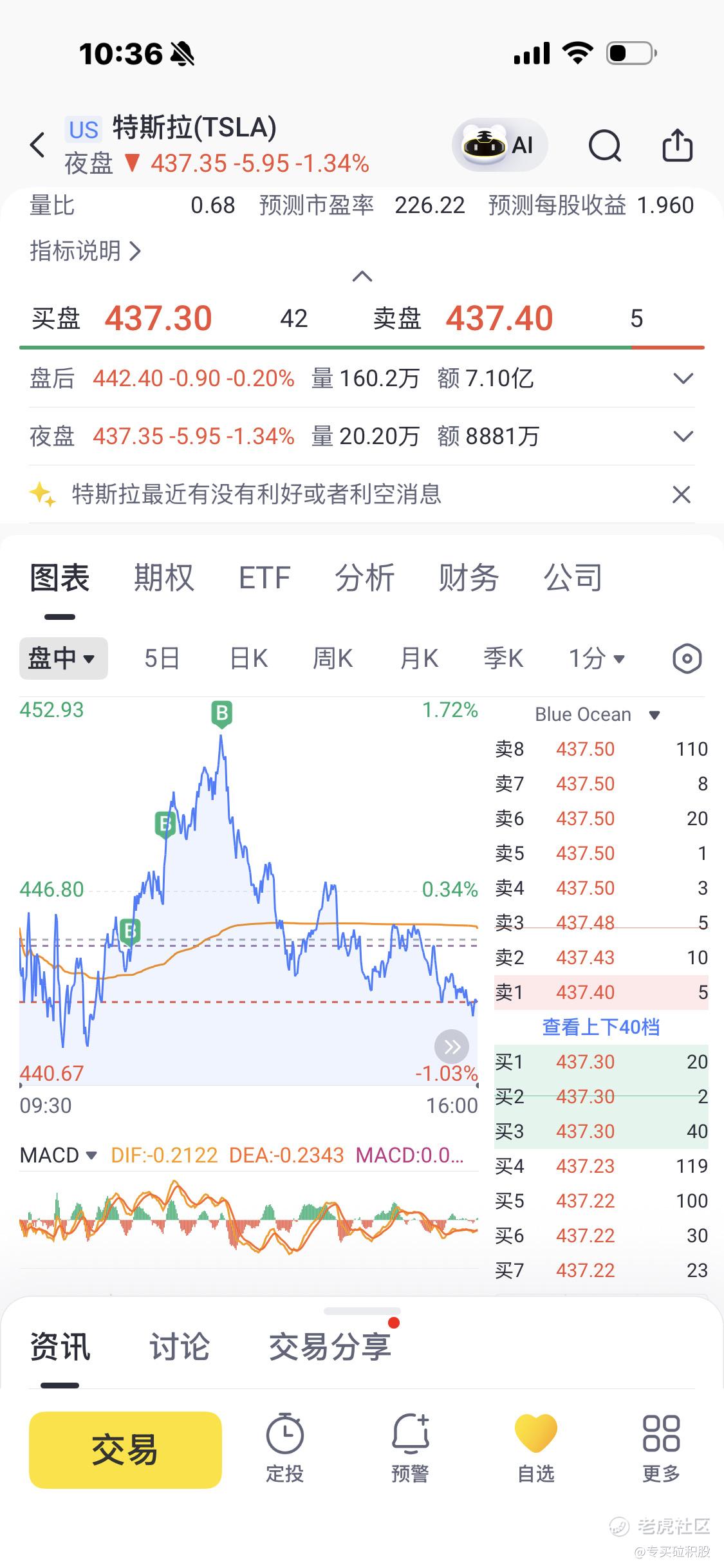Open the MACD indicator dropdown
724x1568 pixels.
click(x=59, y=1155)
